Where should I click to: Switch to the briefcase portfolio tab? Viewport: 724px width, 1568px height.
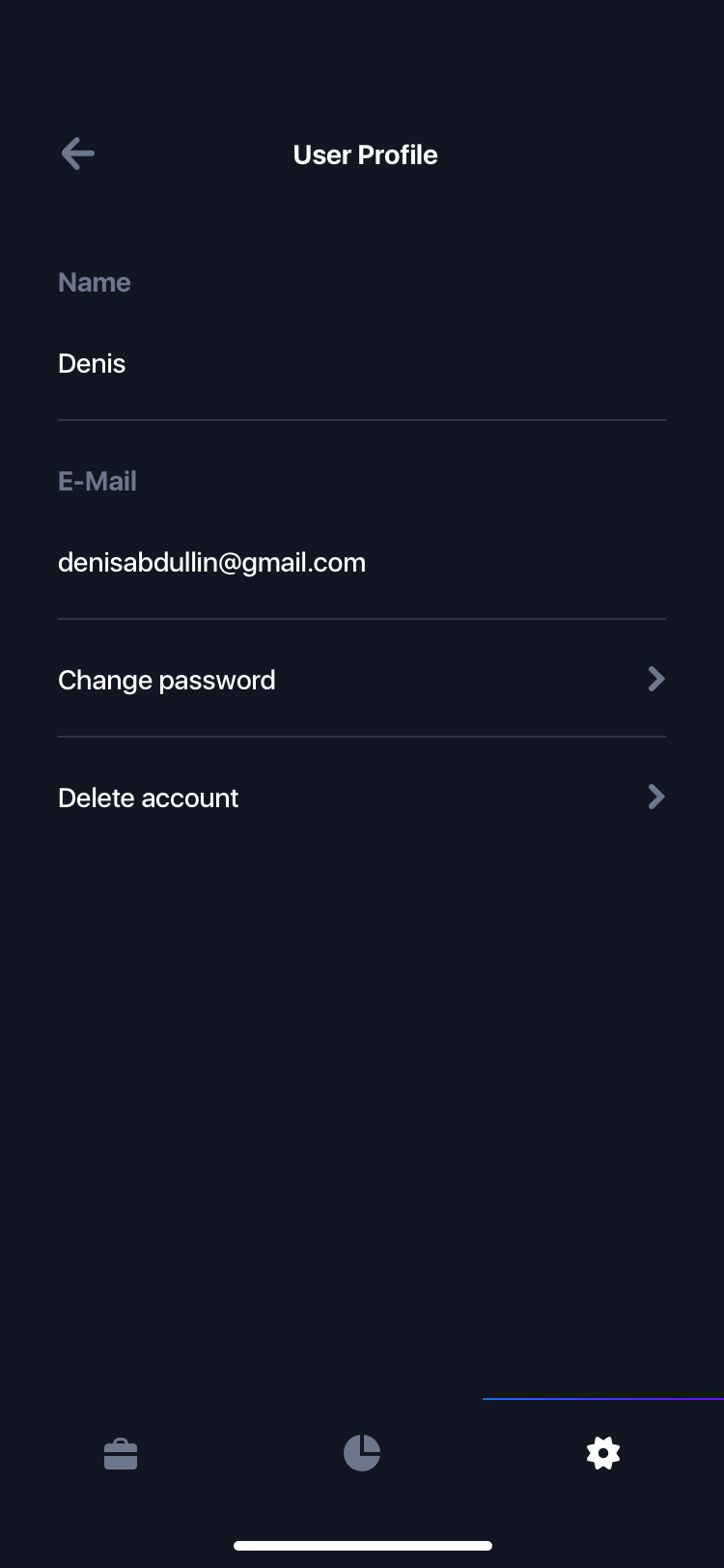(x=121, y=1453)
